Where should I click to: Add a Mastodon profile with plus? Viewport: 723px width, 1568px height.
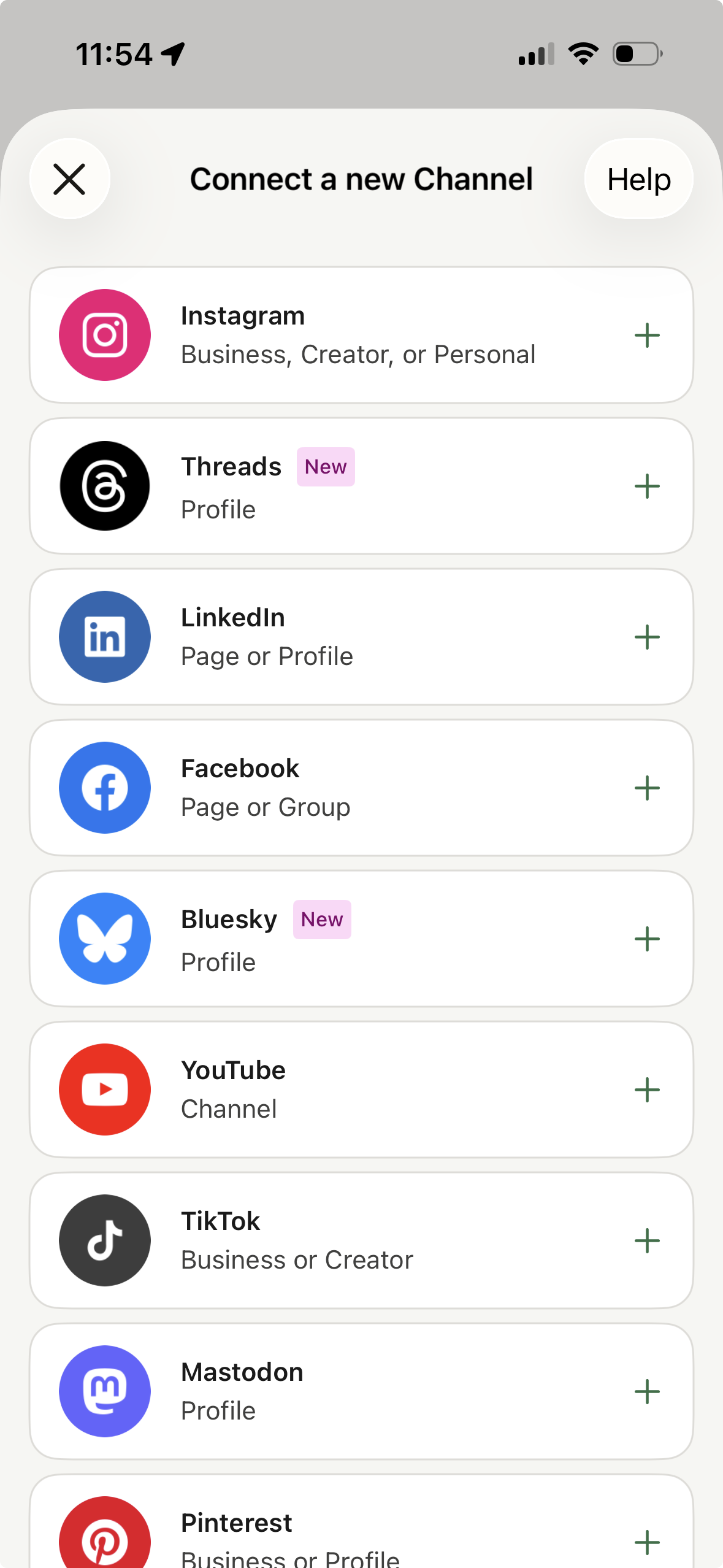click(x=648, y=1391)
